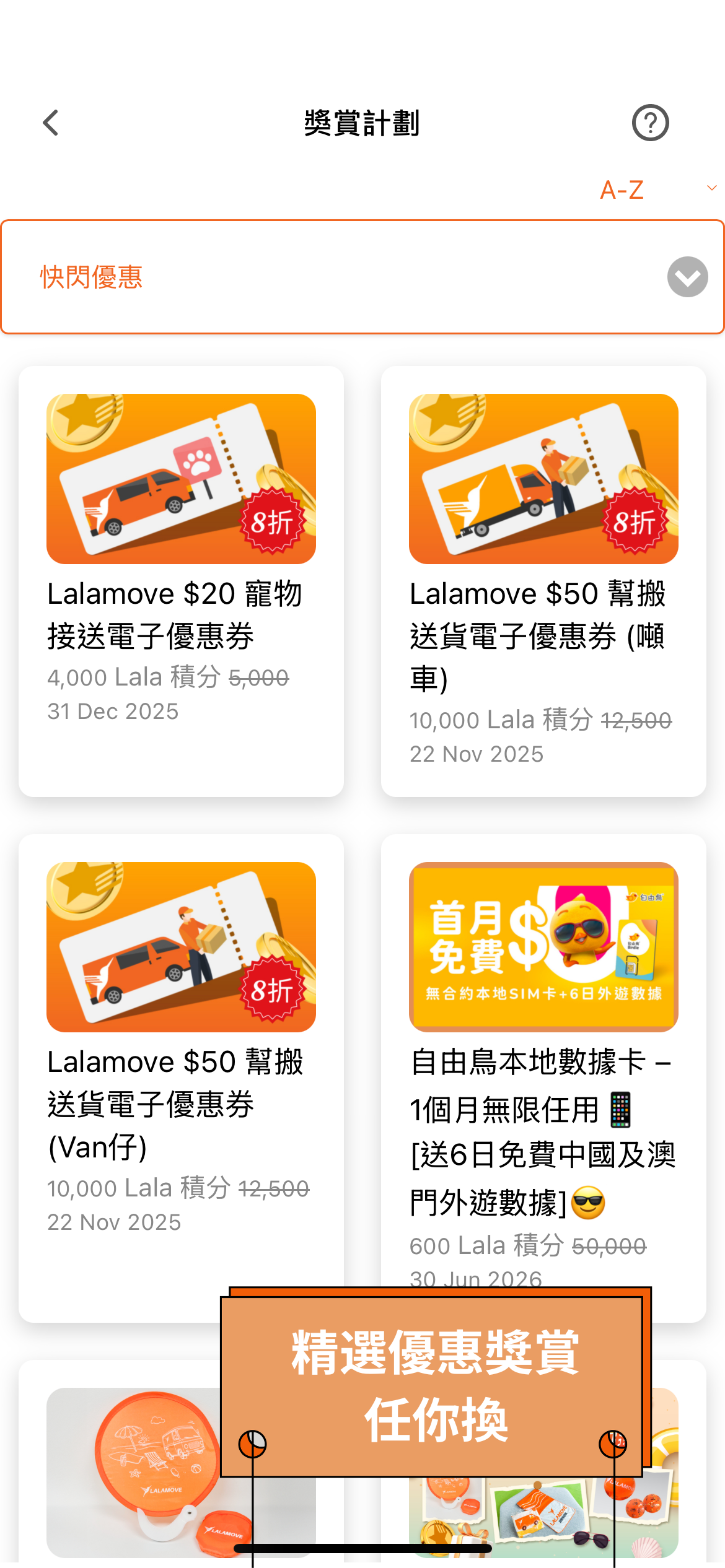Open the help question mark icon
725x1568 pixels.
650,123
